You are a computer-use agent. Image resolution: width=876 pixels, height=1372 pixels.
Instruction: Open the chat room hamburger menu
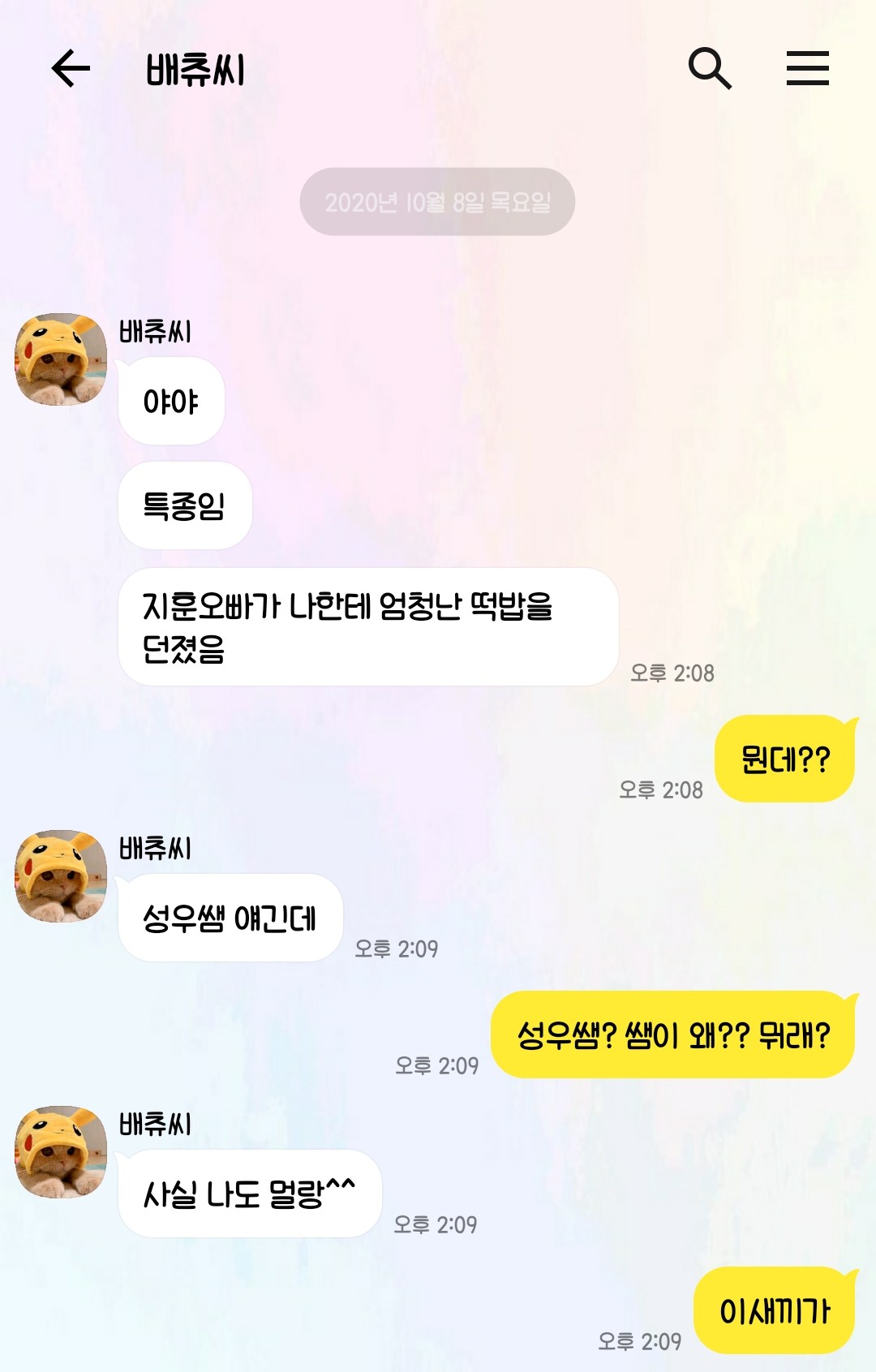807,68
